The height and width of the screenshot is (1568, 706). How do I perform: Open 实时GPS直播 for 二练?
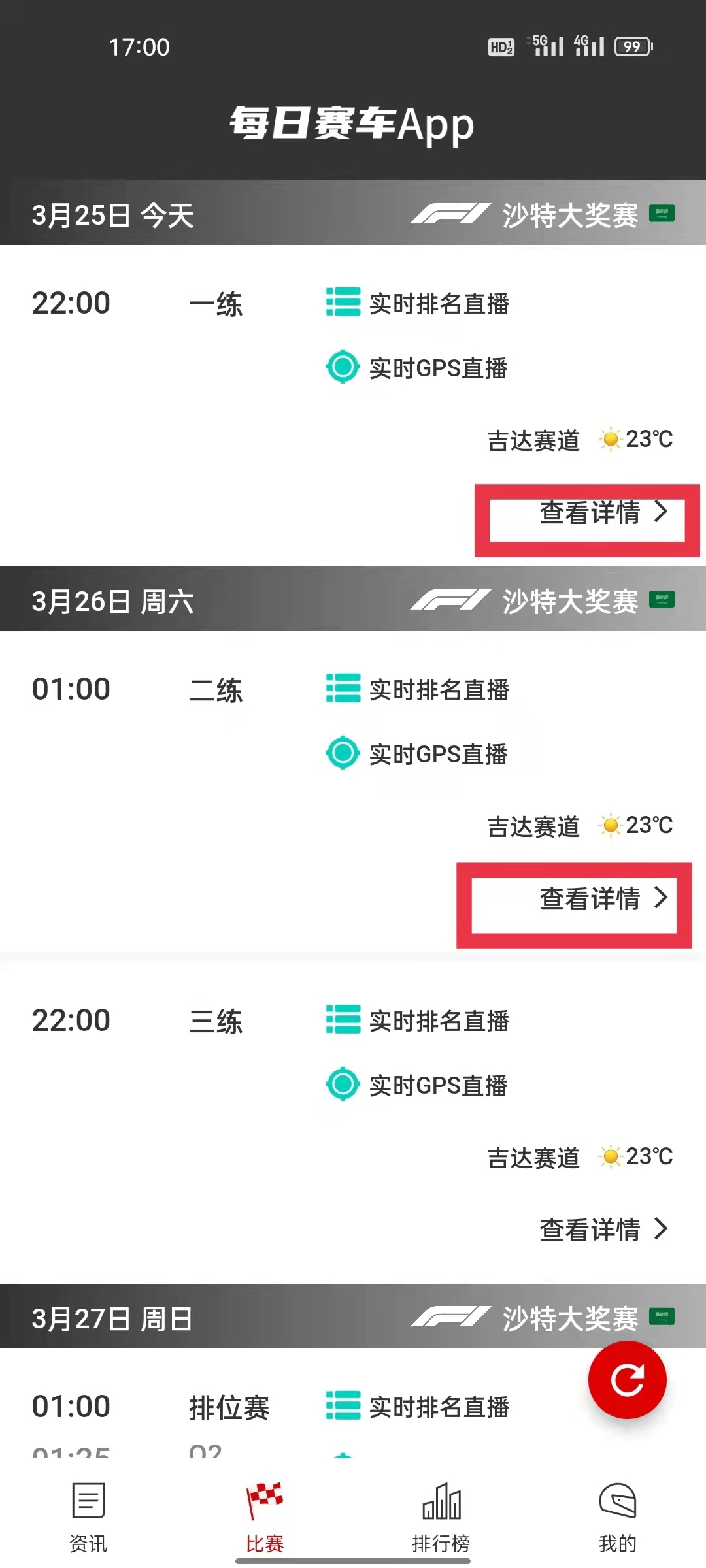point(418,754)
